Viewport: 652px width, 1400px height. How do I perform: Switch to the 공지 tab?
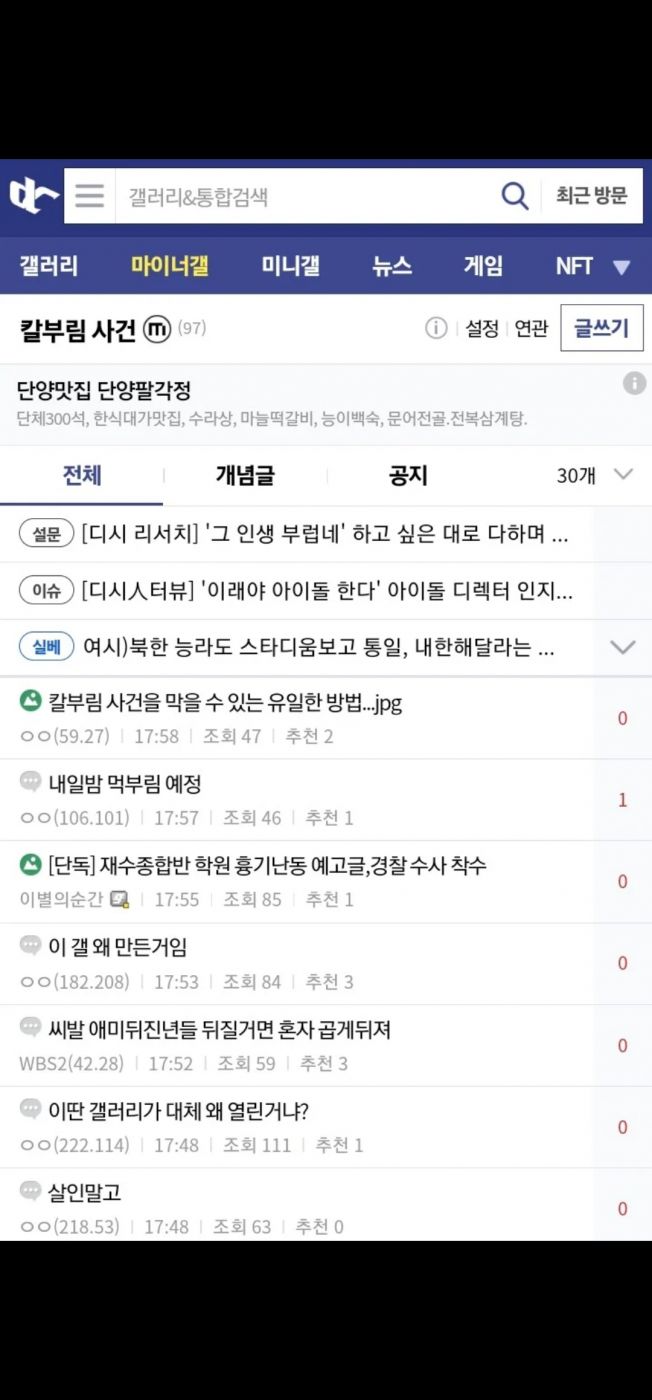[x=408, y=475]
